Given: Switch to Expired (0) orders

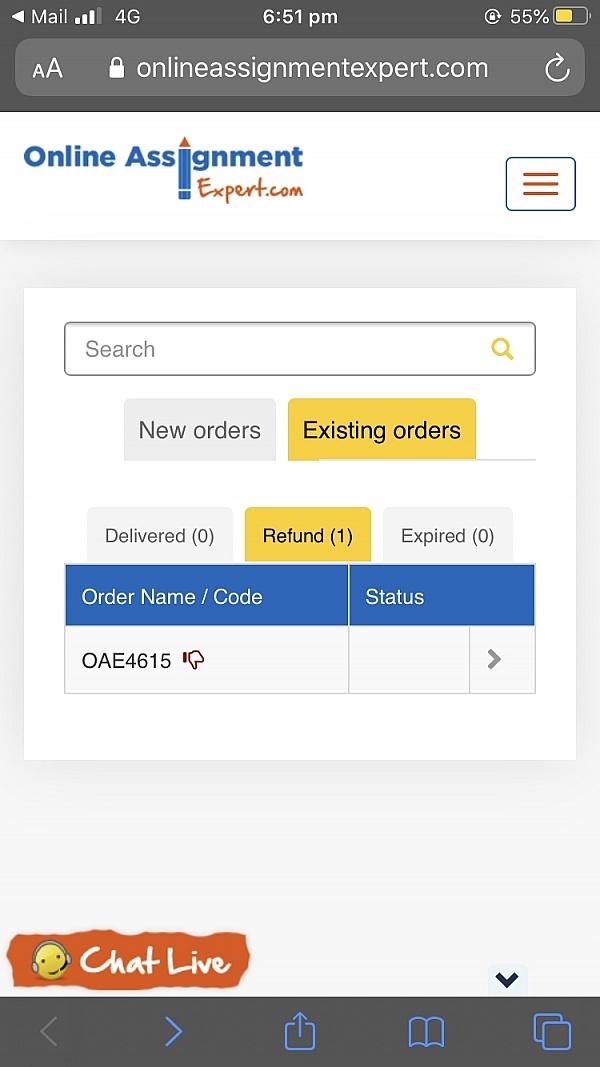Looking at the screenshot, I should pyautogui.click(x=448, y=536).
